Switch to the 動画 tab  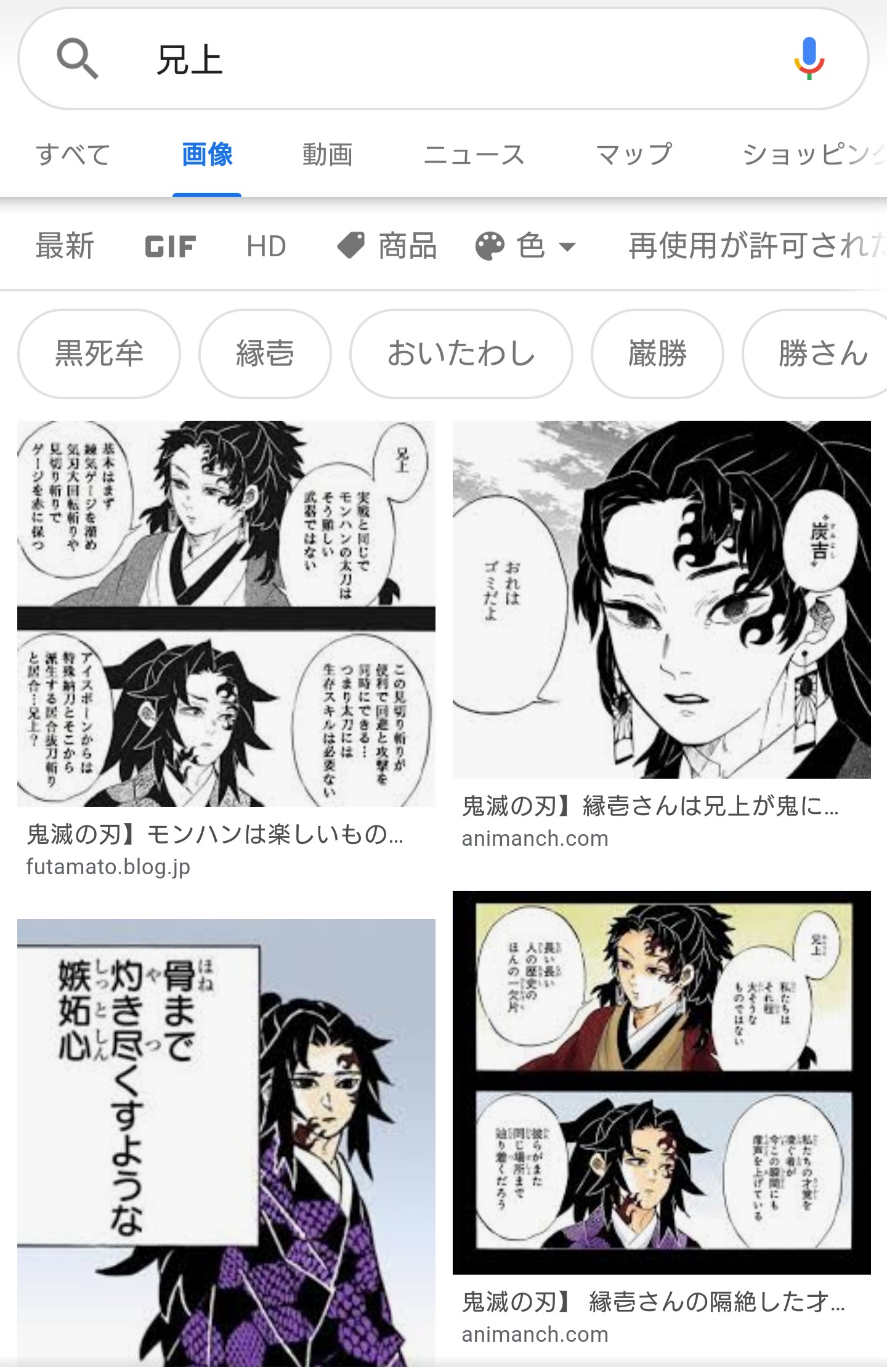coord(327,155)
